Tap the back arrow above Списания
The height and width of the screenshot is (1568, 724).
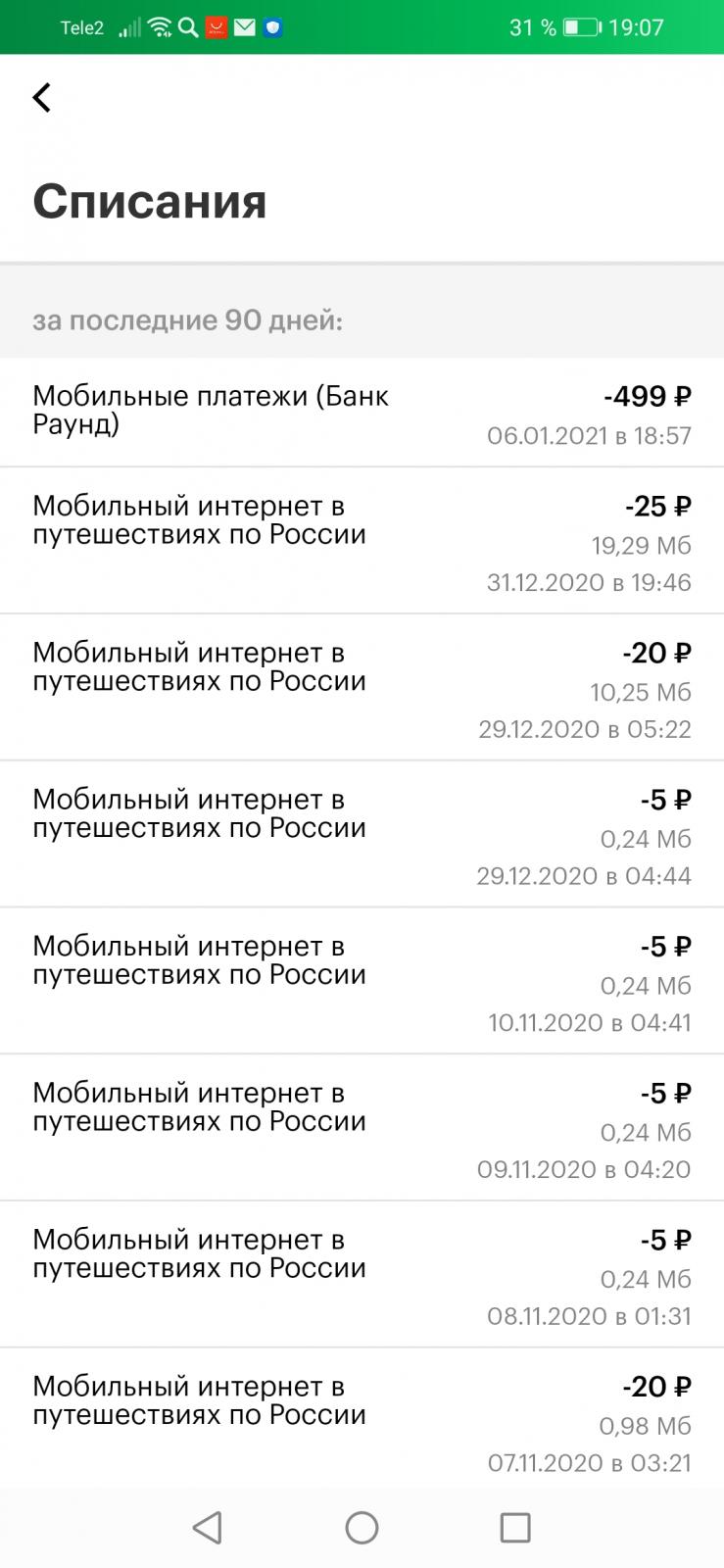[42, 97]
